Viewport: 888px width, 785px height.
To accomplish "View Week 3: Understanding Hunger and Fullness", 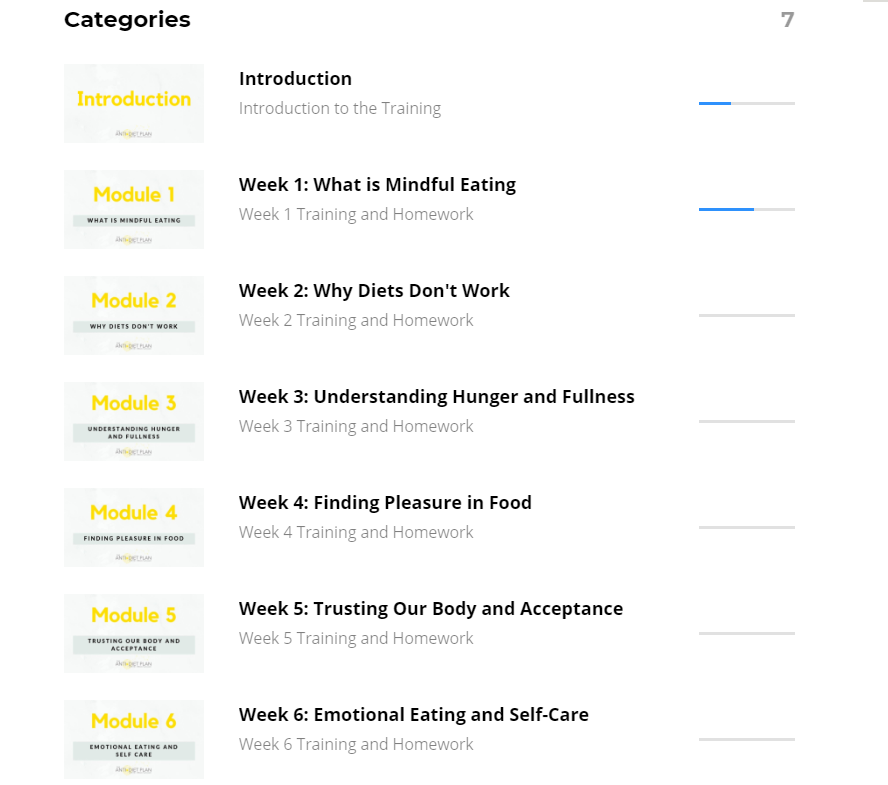I will 436,397.
